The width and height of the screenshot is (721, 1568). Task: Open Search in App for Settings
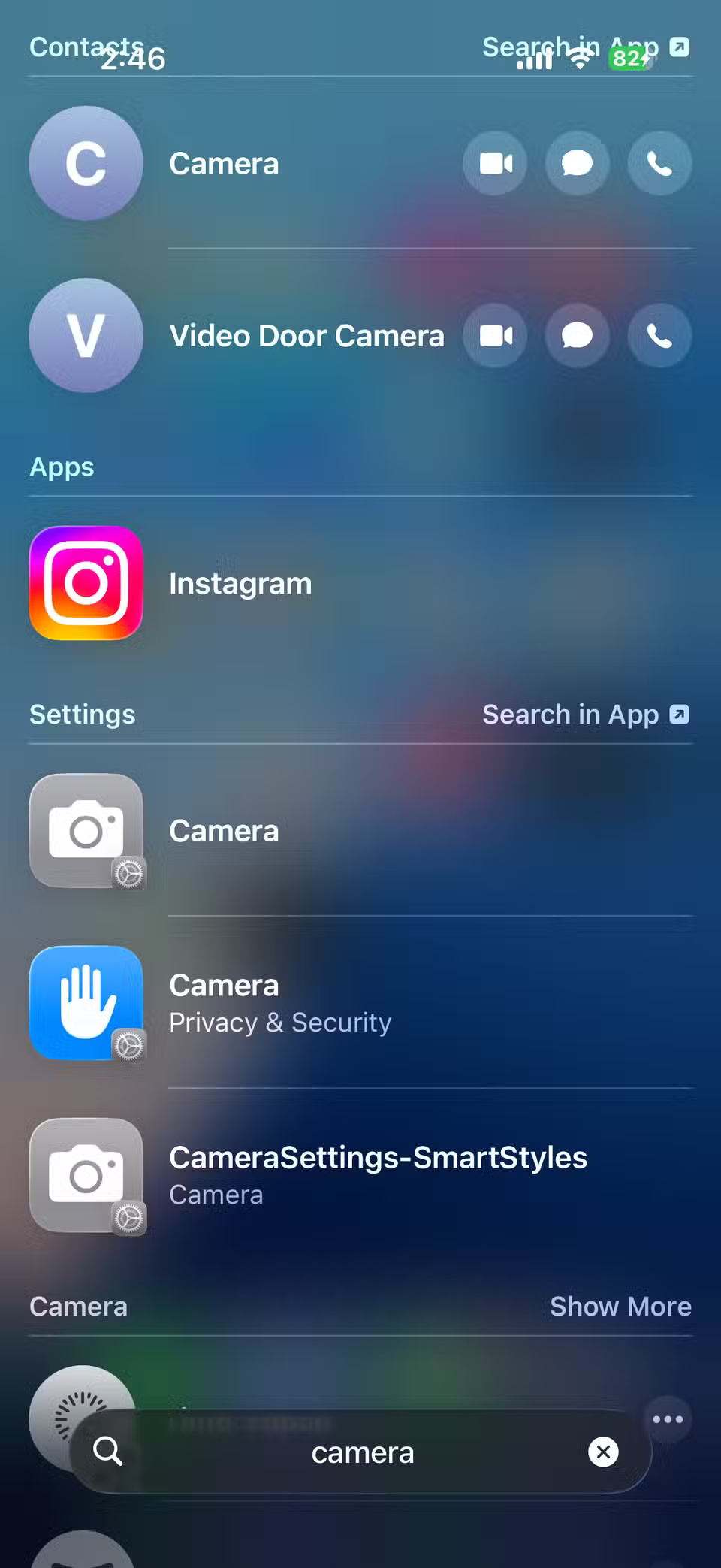tap(584, 714)
